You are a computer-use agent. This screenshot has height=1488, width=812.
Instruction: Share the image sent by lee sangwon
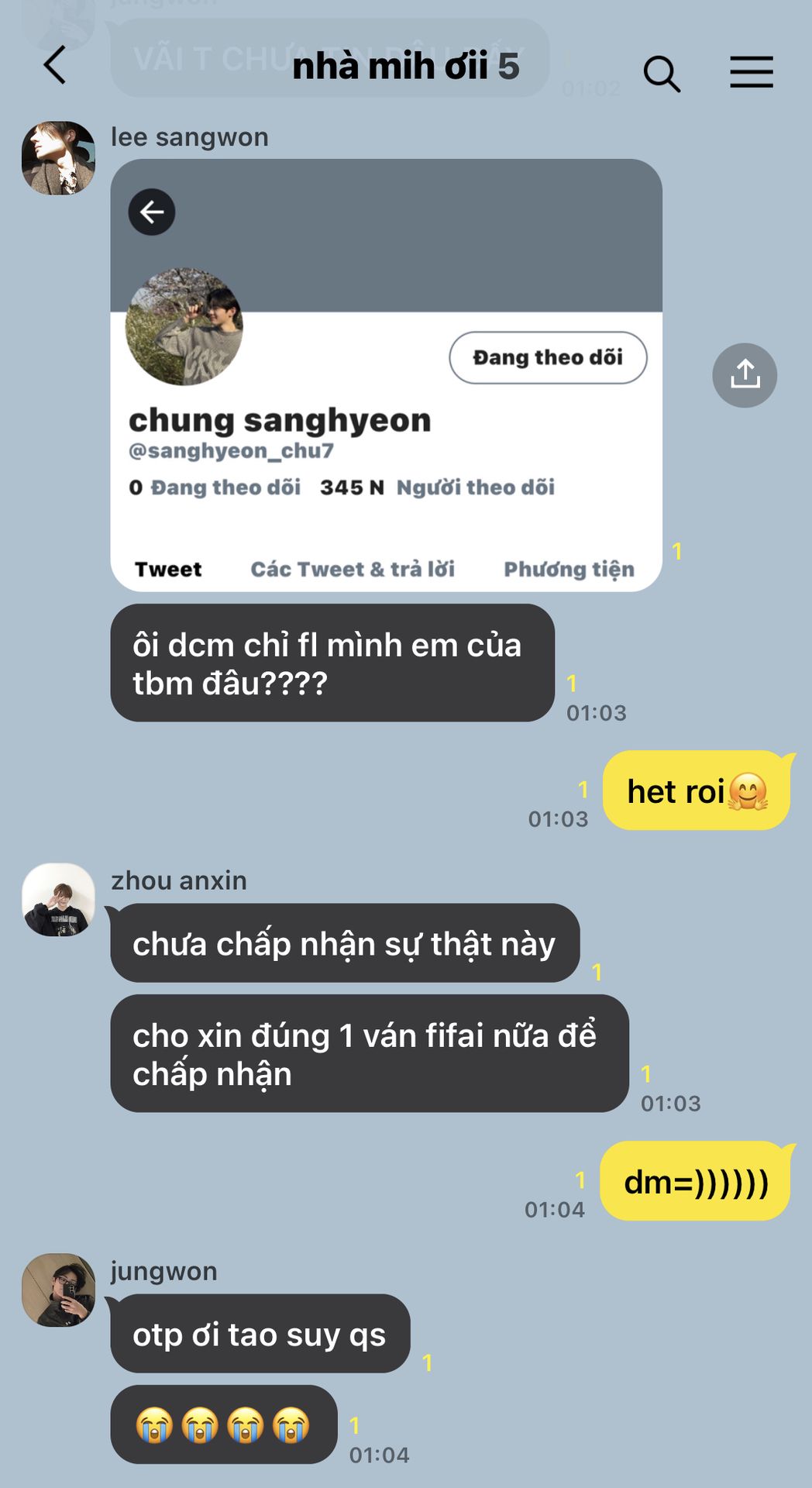[744, 375]
